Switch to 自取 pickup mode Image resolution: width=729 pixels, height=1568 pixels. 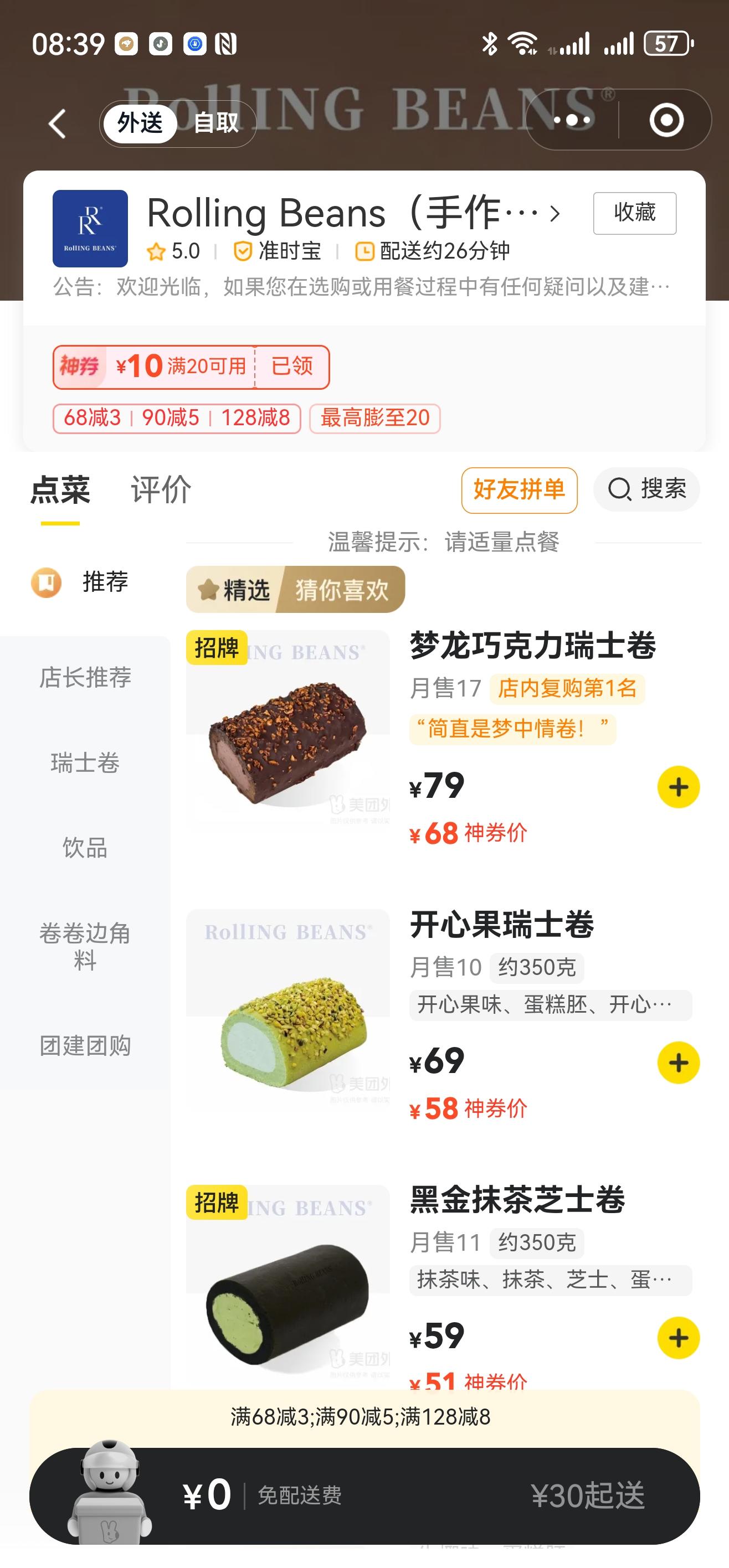click(x=216, y=123)
